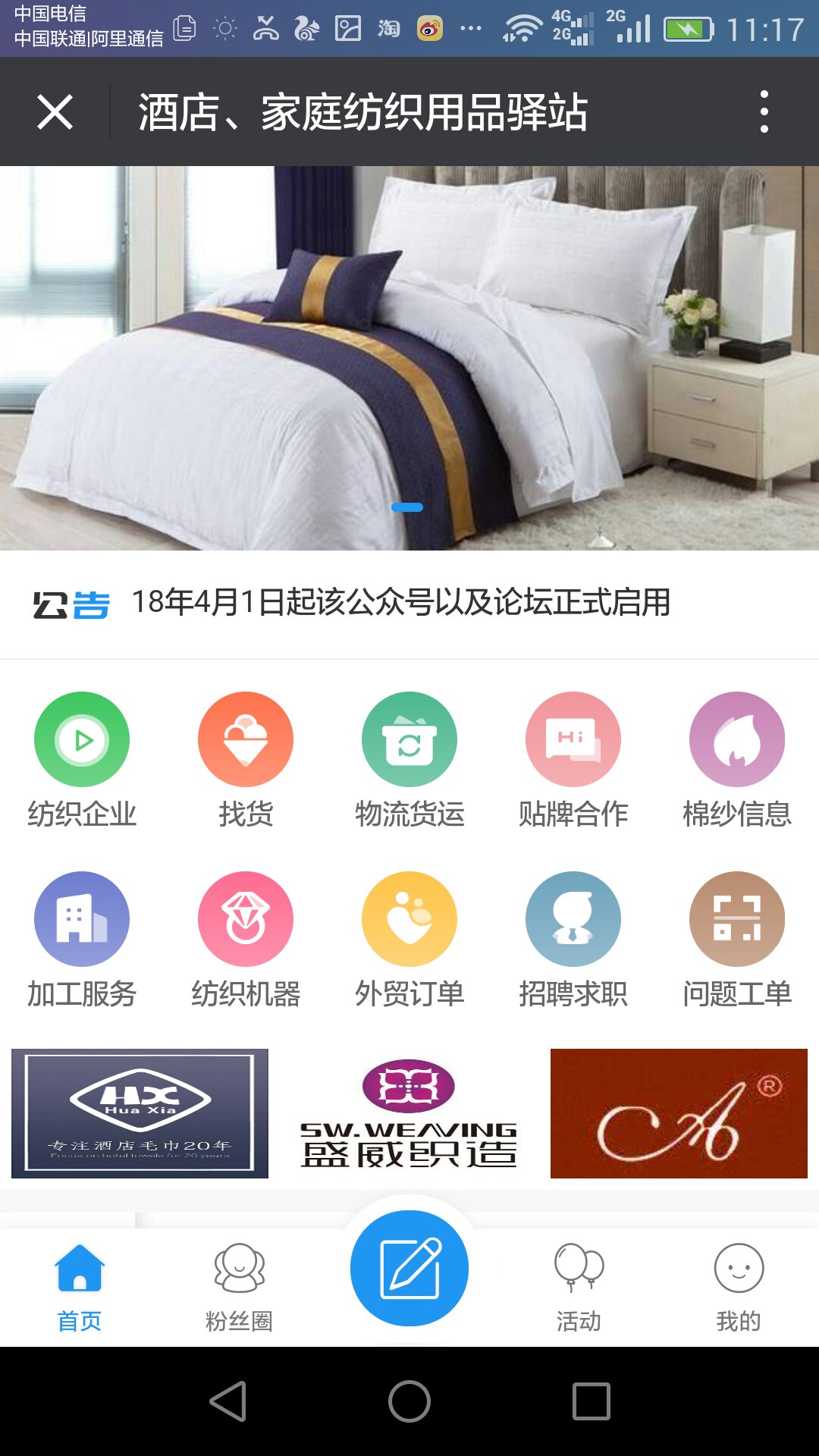
Task: Tap the blue compose post button
Action: (x=409, y=1268)
